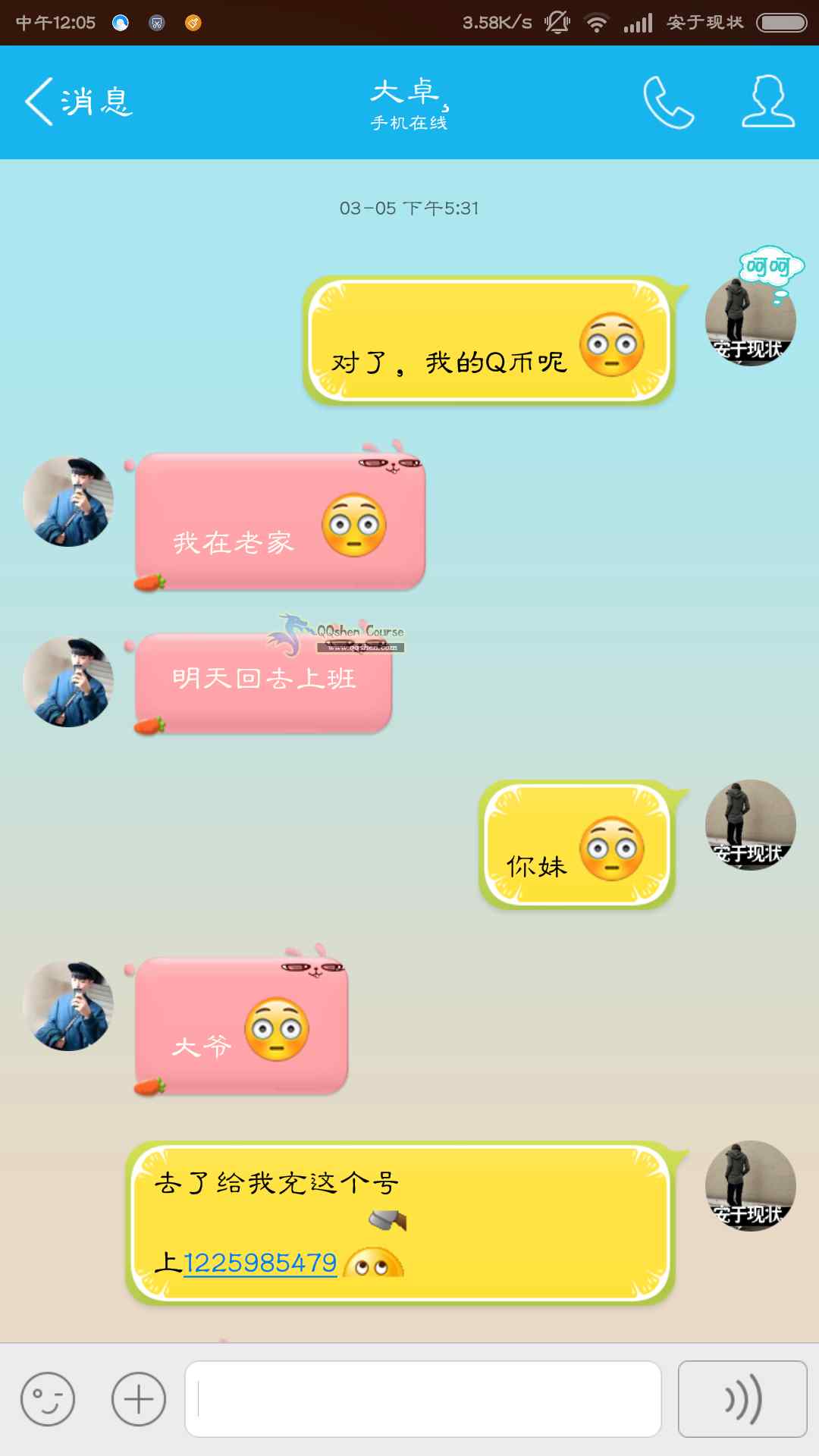Start a voice call with 大卓

pyautogui.click(x=668, y=102)
